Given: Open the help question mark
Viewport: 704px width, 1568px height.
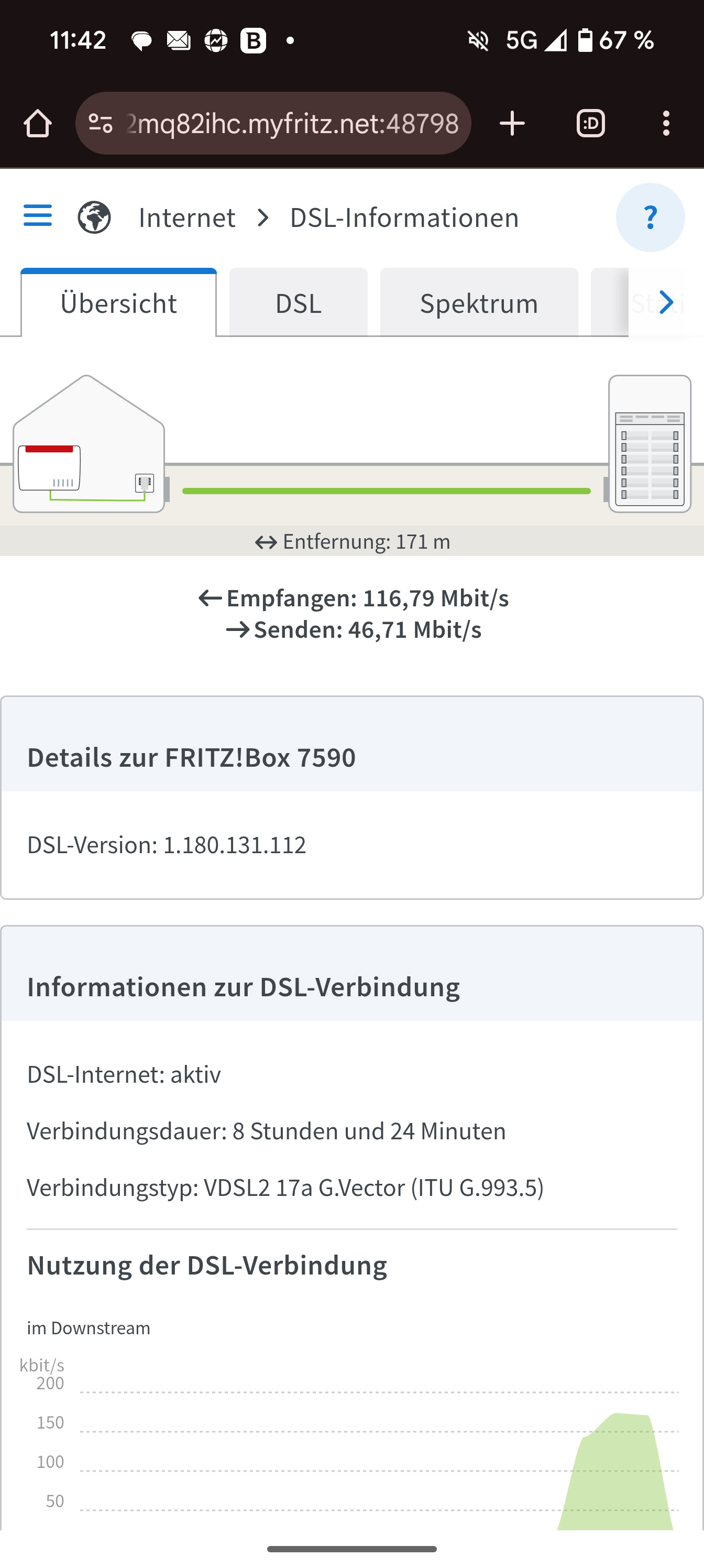Looking at the screenshot, I should [x=650, y=217].
